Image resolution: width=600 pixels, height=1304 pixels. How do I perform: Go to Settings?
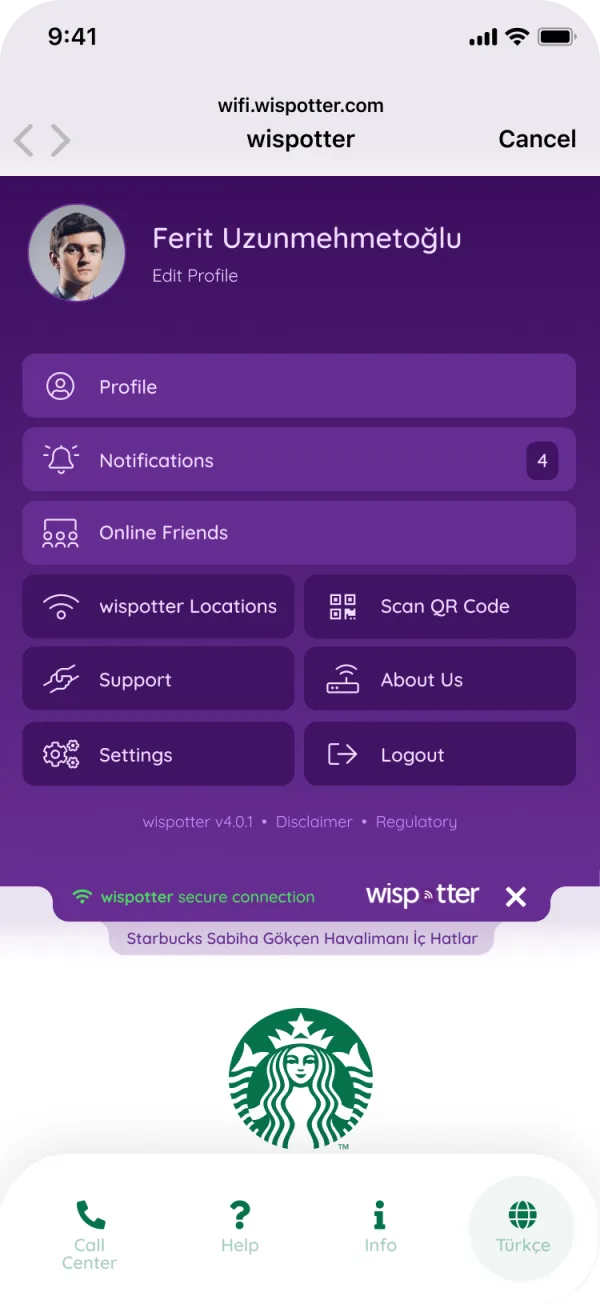(x=158, y=754)
